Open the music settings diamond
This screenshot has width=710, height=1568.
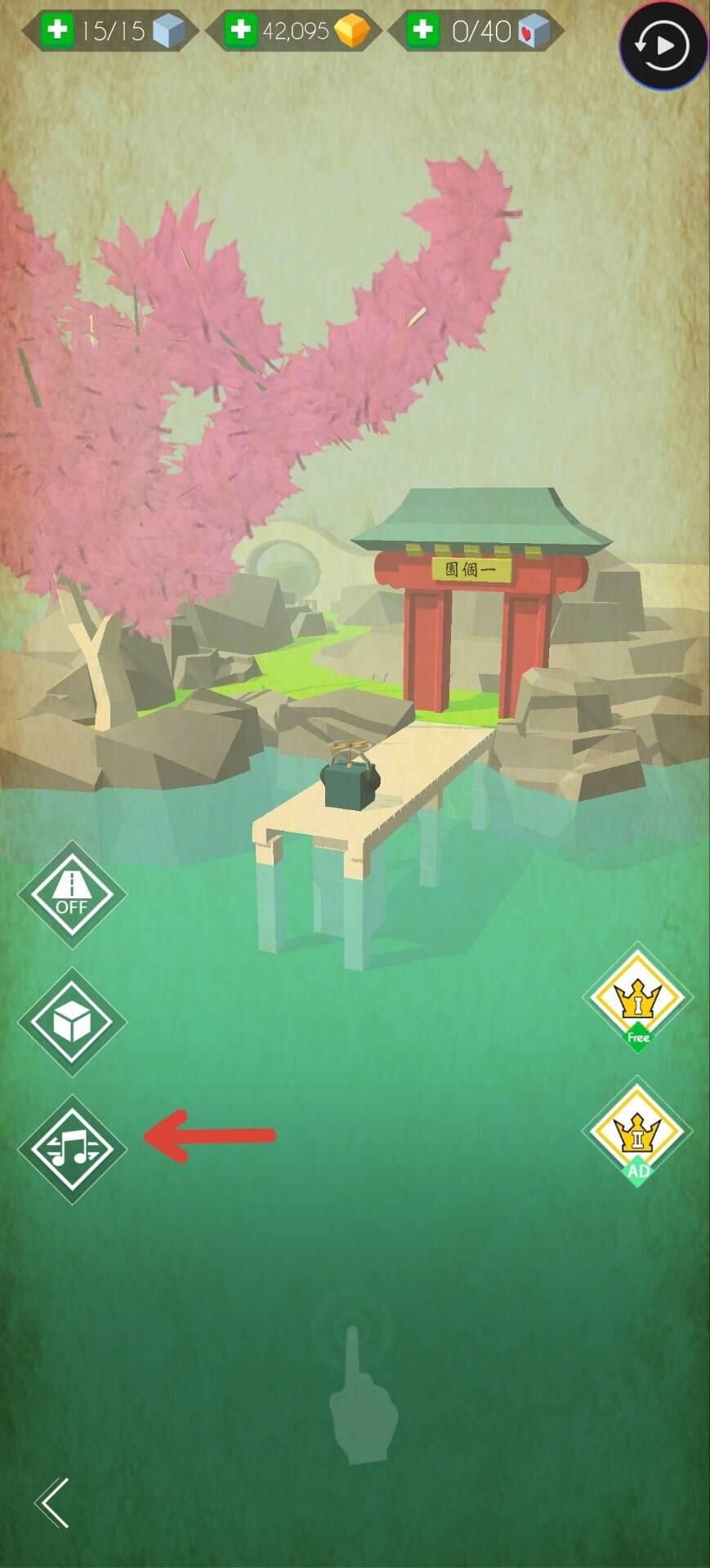click(x=72, y=1149)
